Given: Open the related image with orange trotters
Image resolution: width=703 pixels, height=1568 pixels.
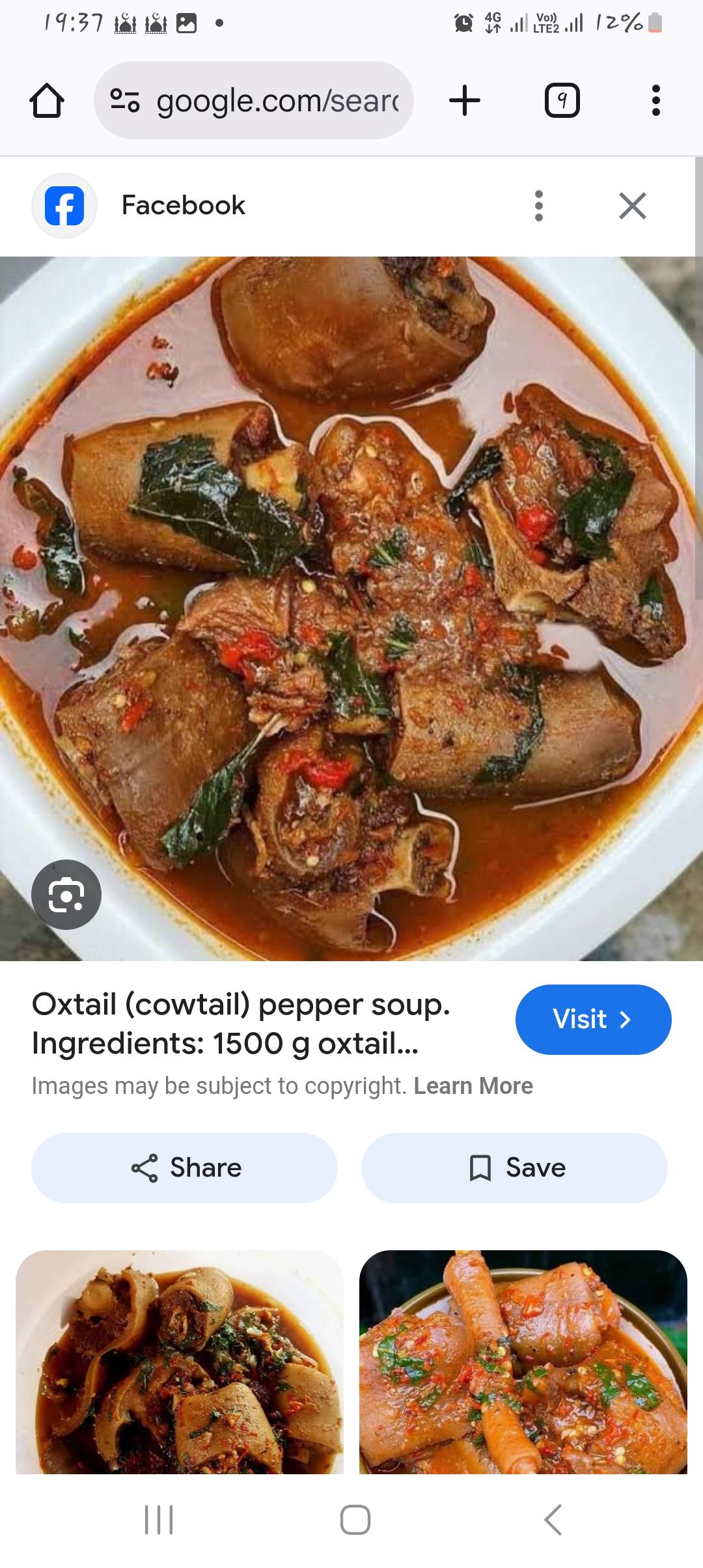Looking at the screenshot, I should 523,1361.
